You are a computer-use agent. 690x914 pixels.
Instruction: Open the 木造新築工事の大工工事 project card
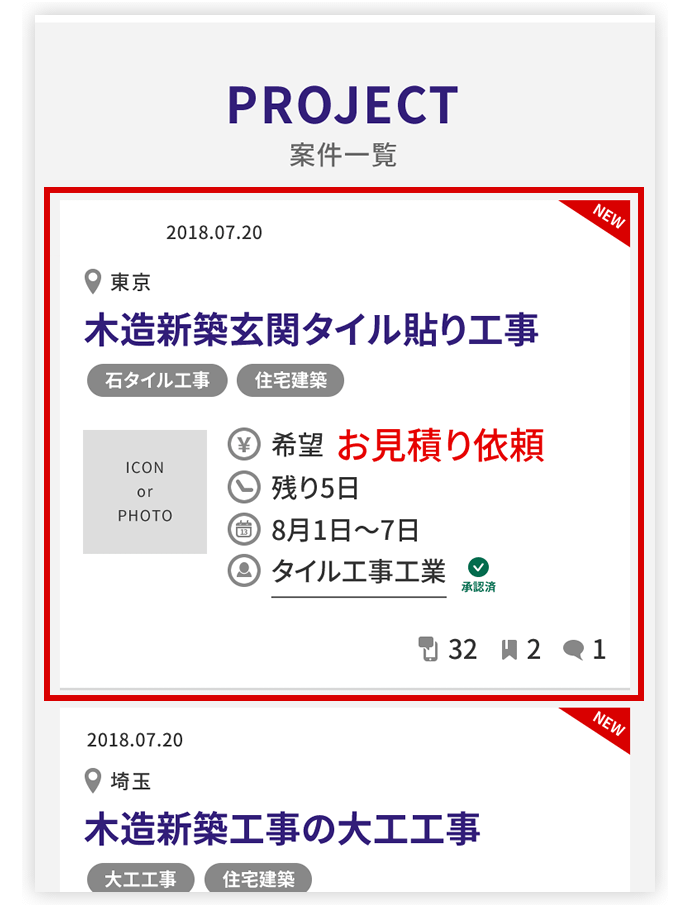coord(283,830)
